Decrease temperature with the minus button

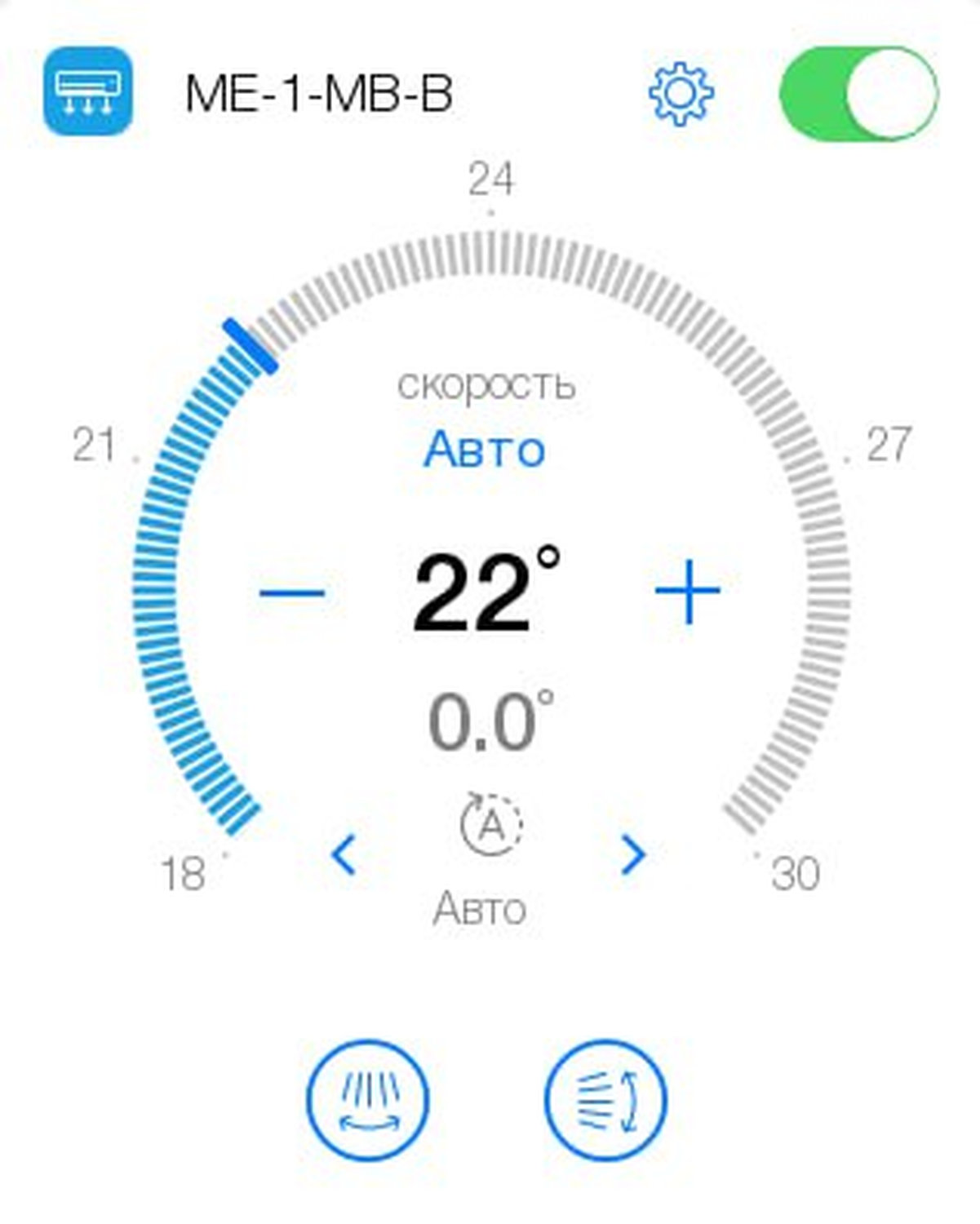(x=291, y=592)
